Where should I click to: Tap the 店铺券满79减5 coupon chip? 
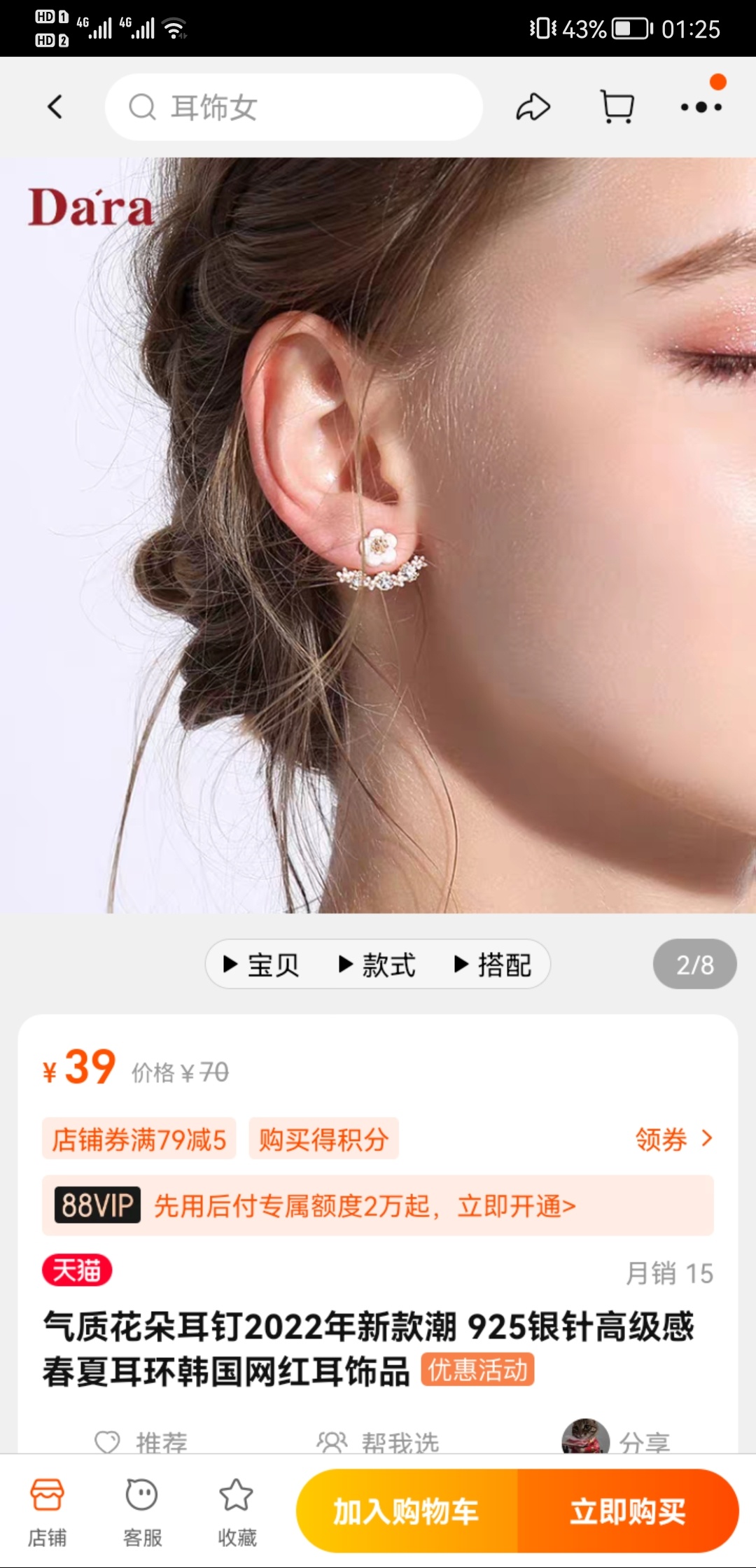click(x=139, y=1139)
